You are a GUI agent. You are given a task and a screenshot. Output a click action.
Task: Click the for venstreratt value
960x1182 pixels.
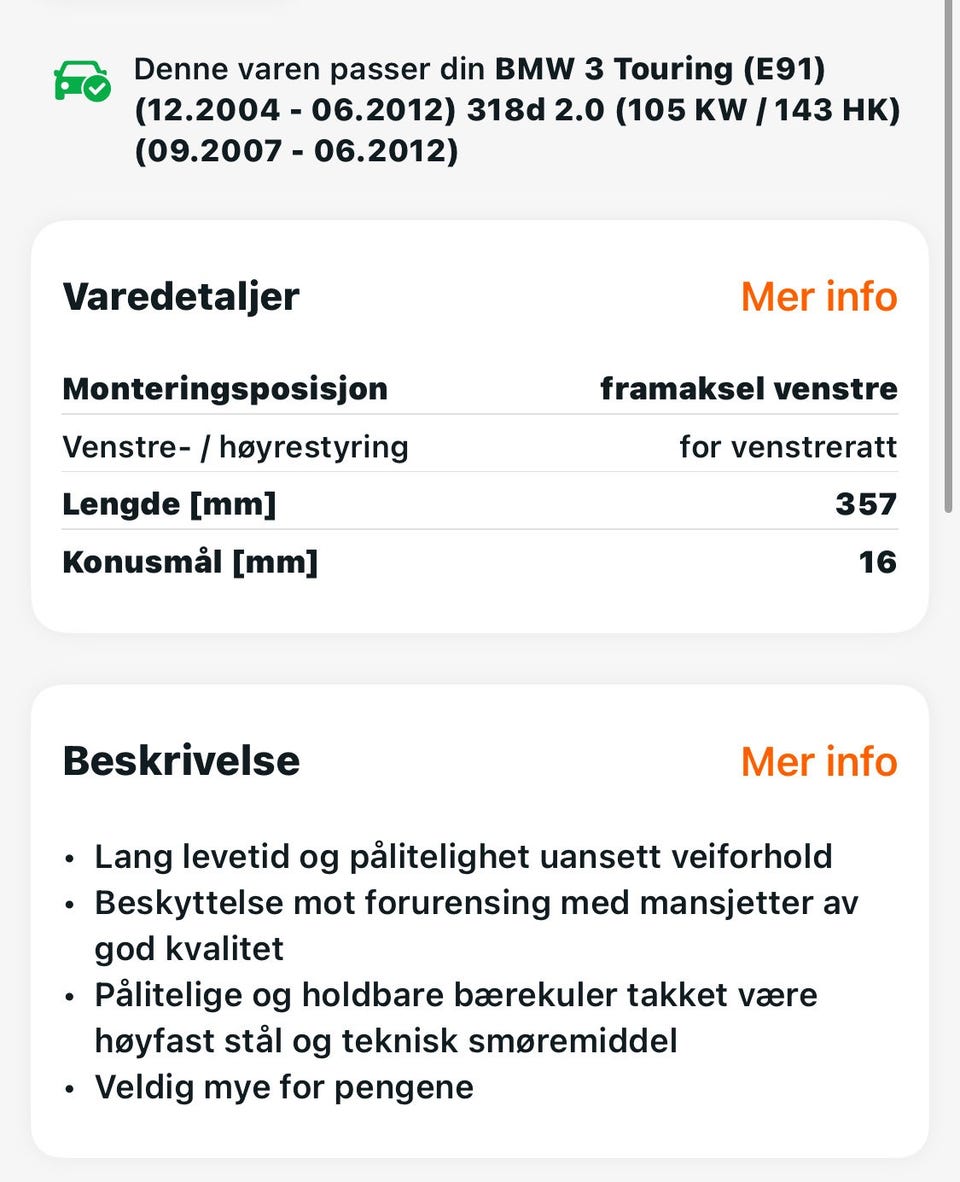pos(787,446)
